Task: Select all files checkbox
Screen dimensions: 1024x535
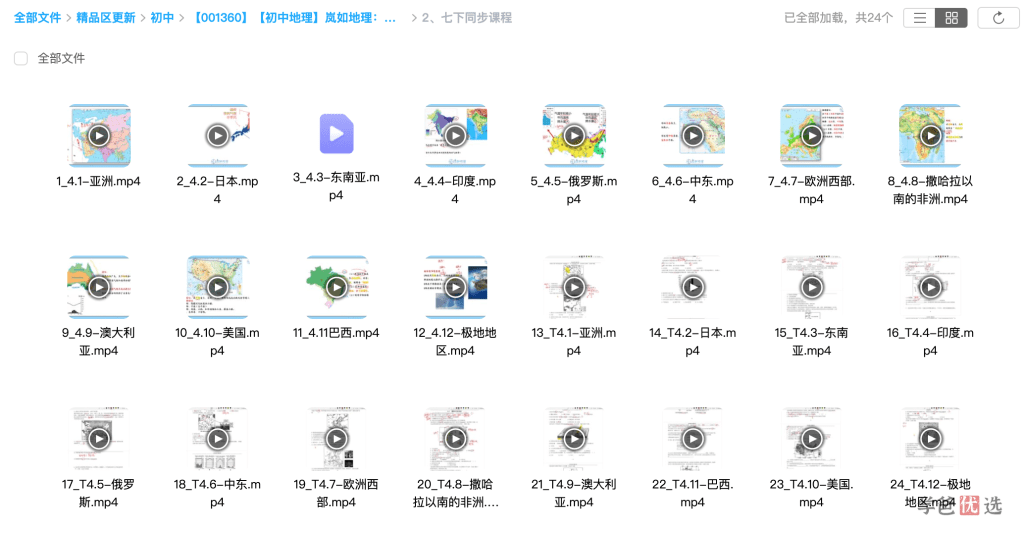Action: [21, 59]
